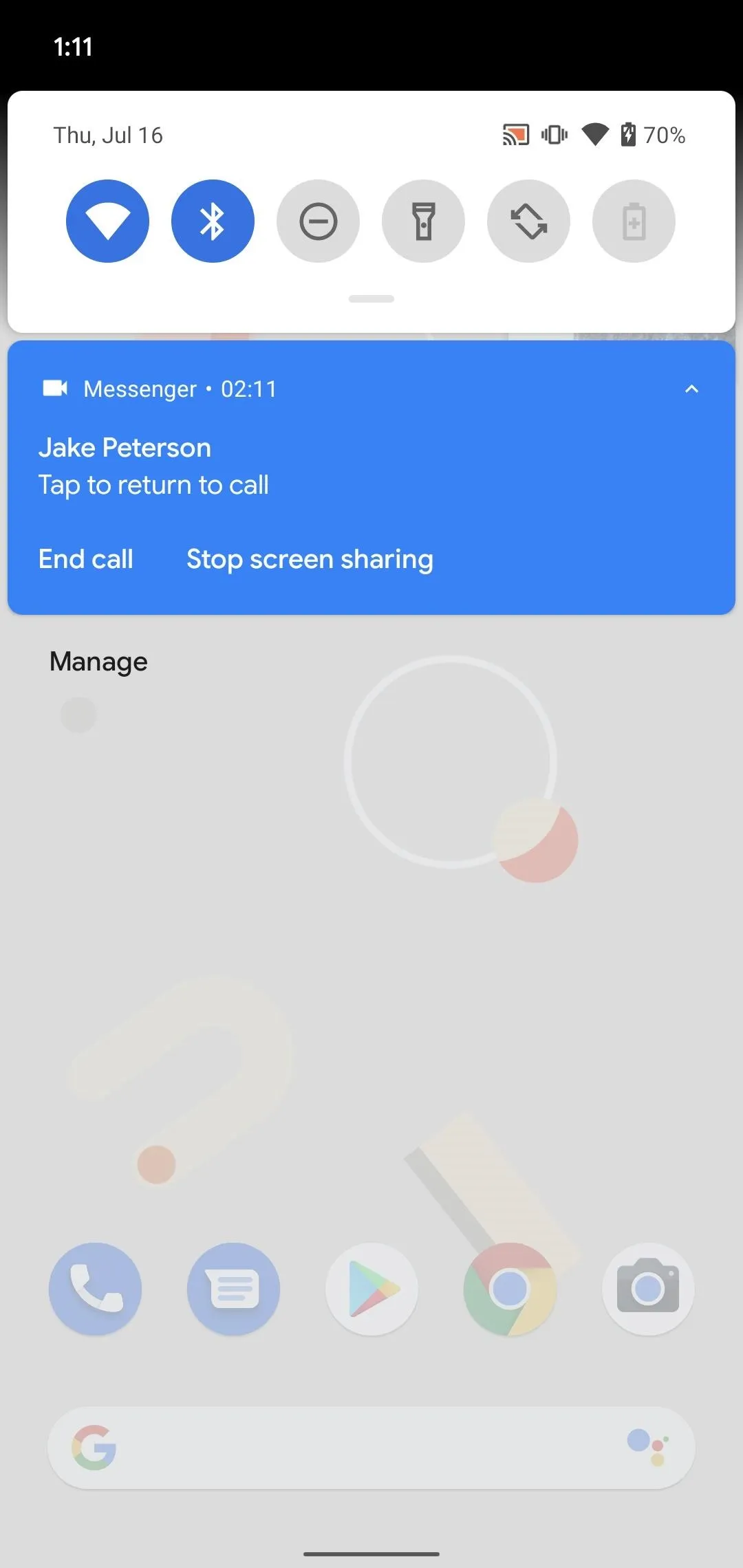Turn off the Wi-Fi quick tile
743x1568 pixels.
(x=107, y=221)
